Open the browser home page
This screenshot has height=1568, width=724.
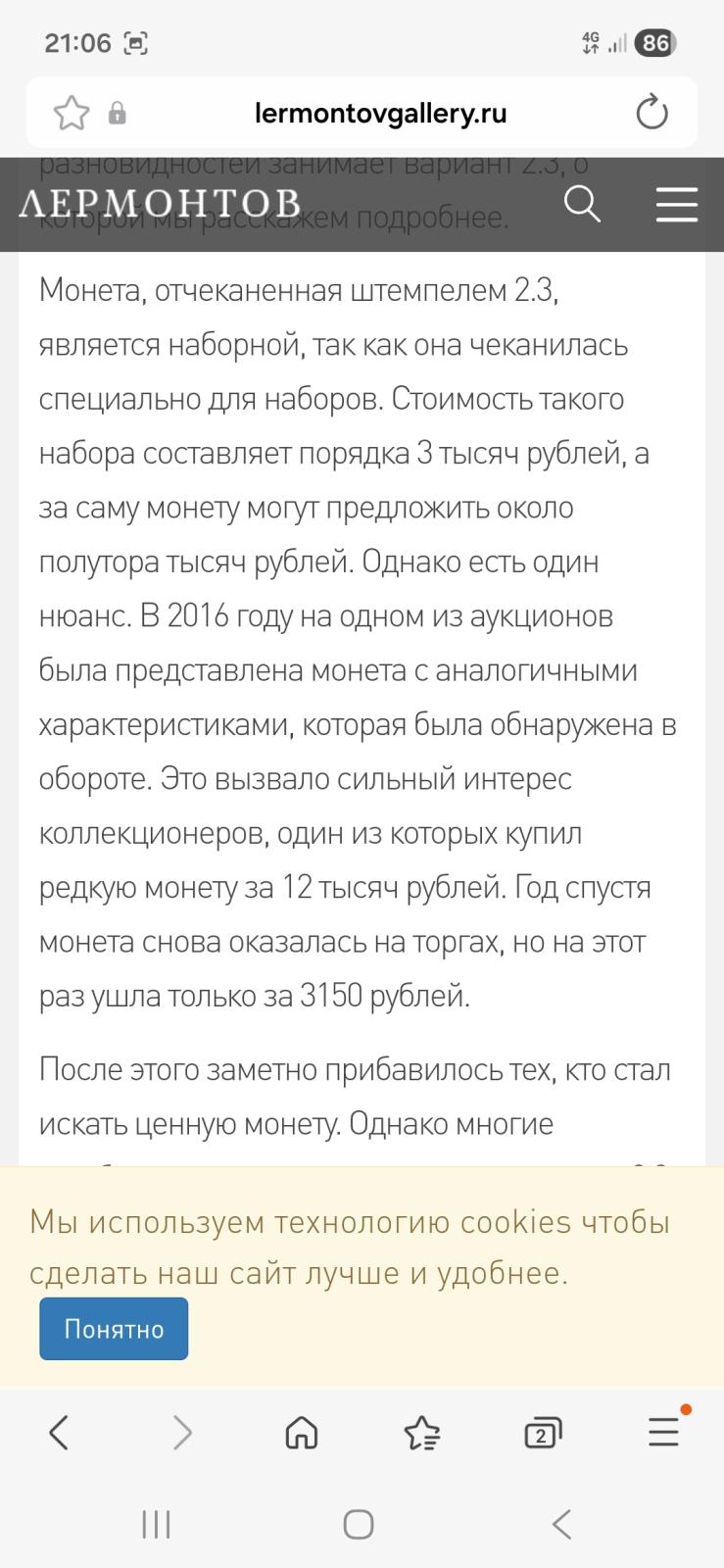coord(302,1433)
